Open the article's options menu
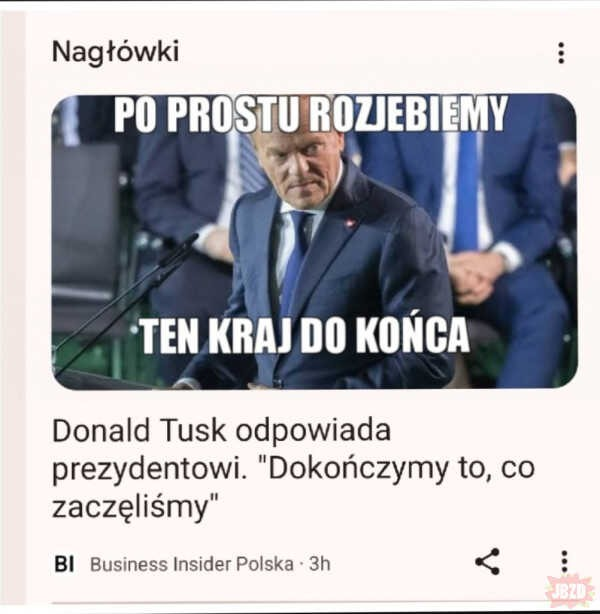The height and width of the screenshot is (614, 600). 564,561
